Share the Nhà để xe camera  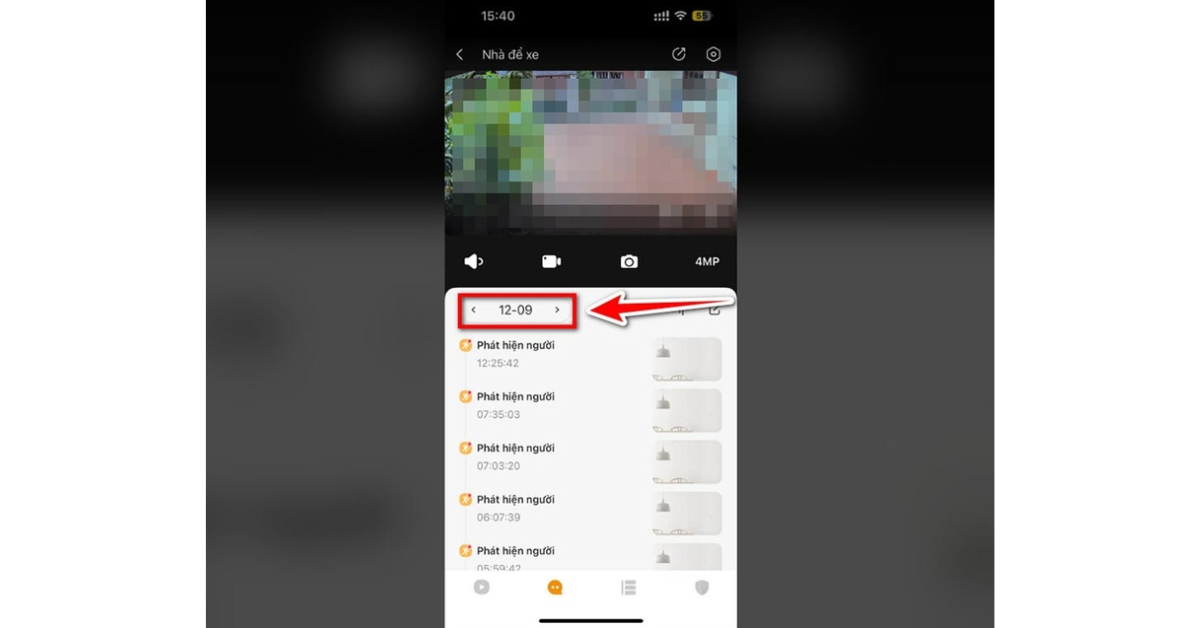[679, 55]
